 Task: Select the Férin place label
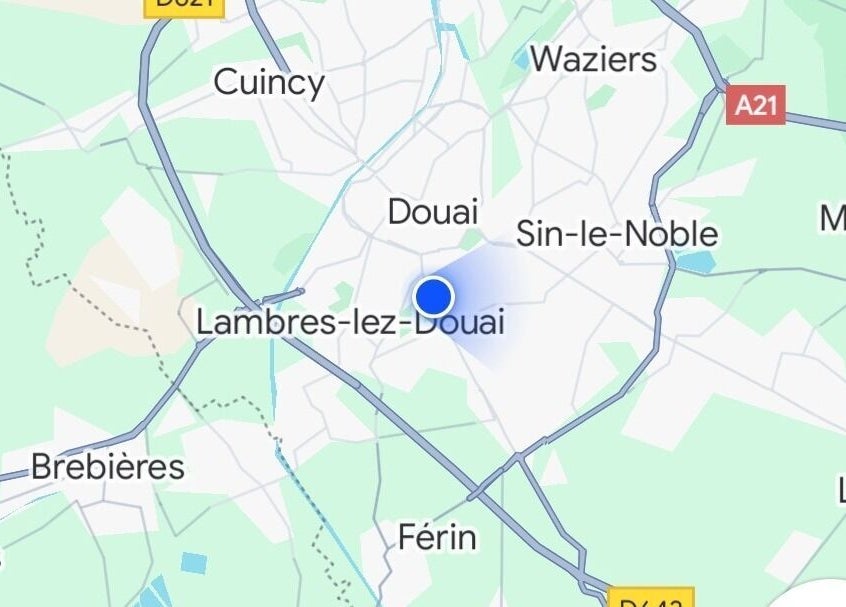[x=437, y=538]
